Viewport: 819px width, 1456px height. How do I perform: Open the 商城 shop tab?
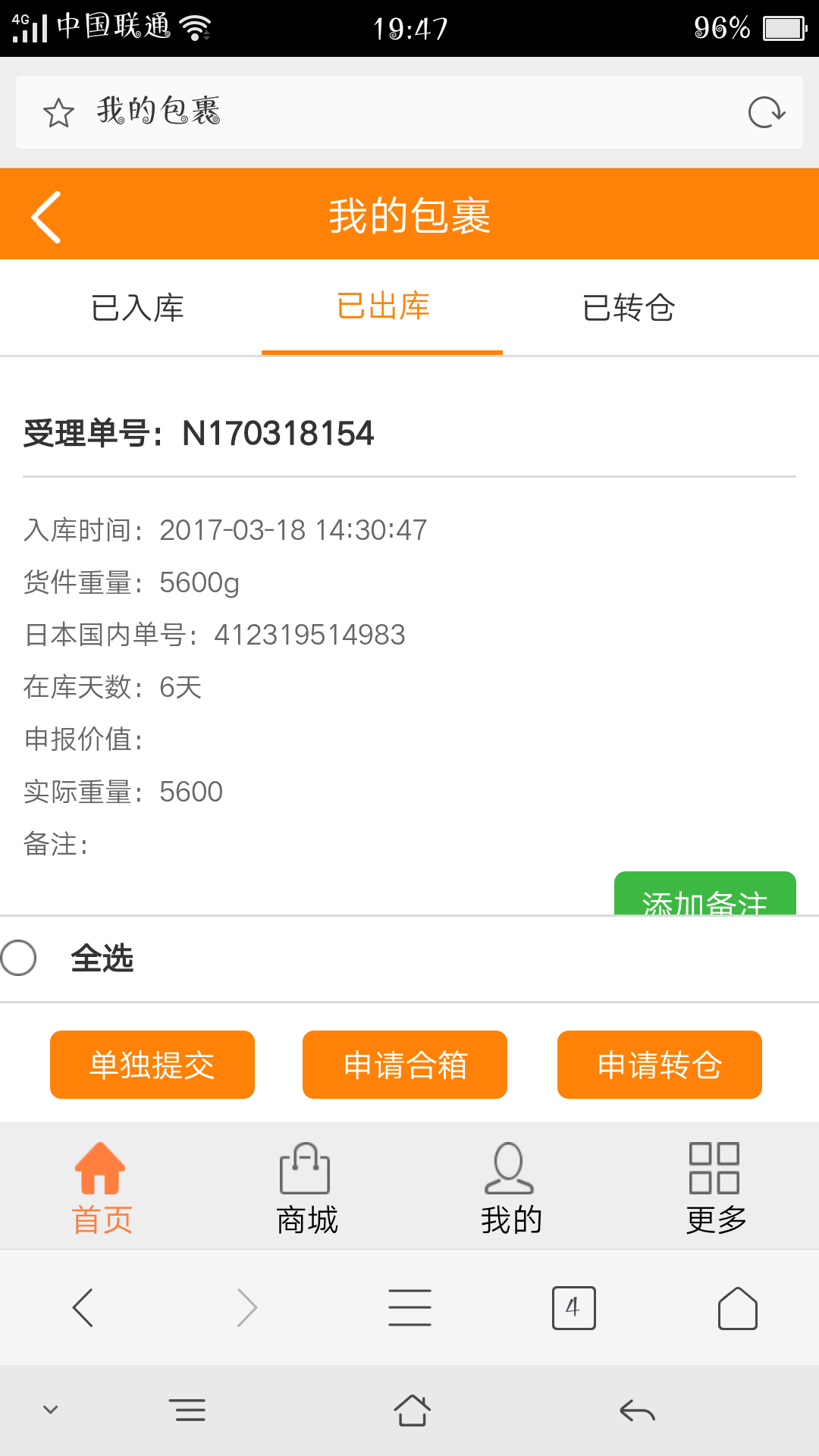pos(306,1188)
